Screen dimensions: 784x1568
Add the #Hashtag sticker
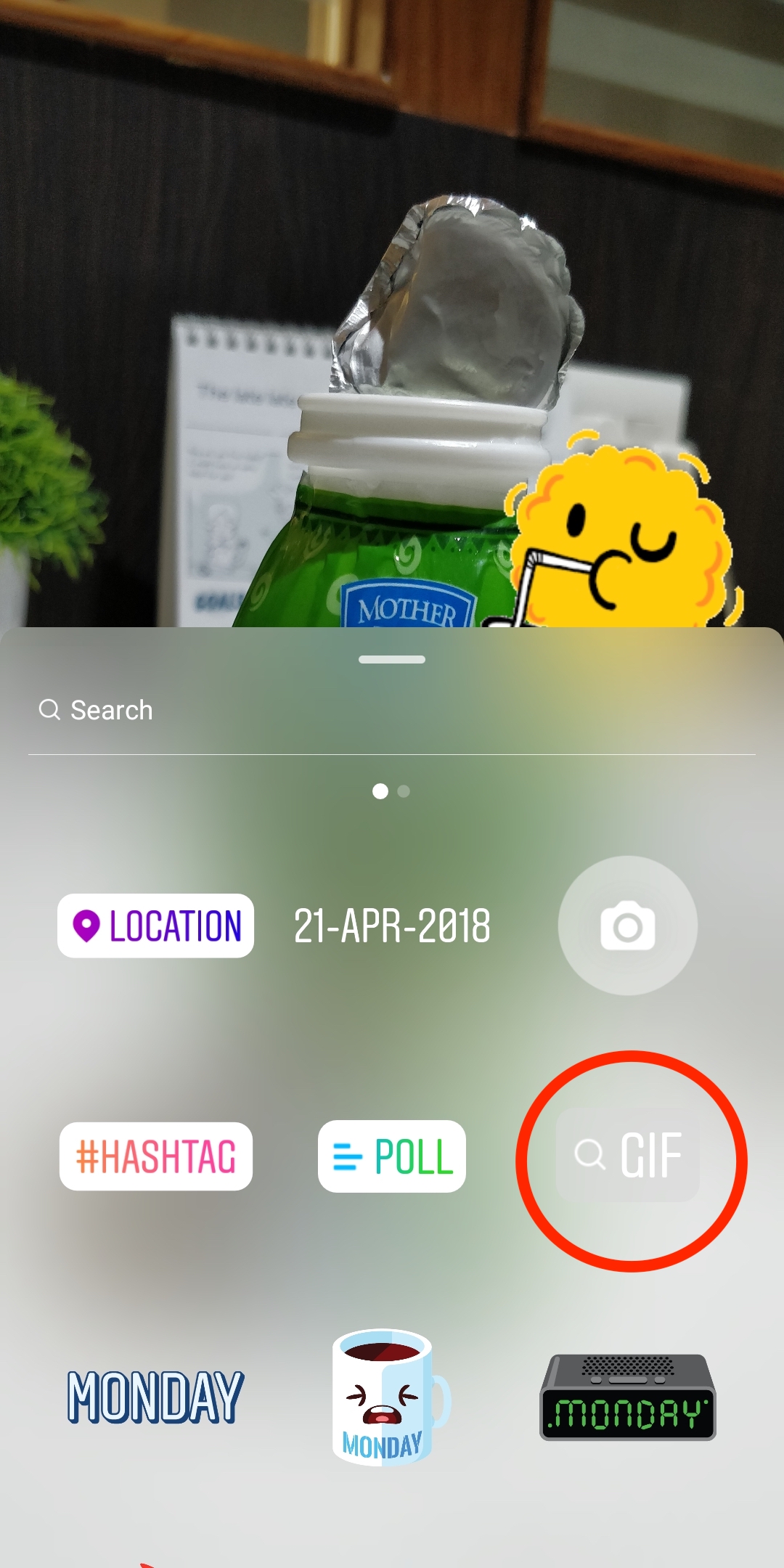pos(156,1156)
